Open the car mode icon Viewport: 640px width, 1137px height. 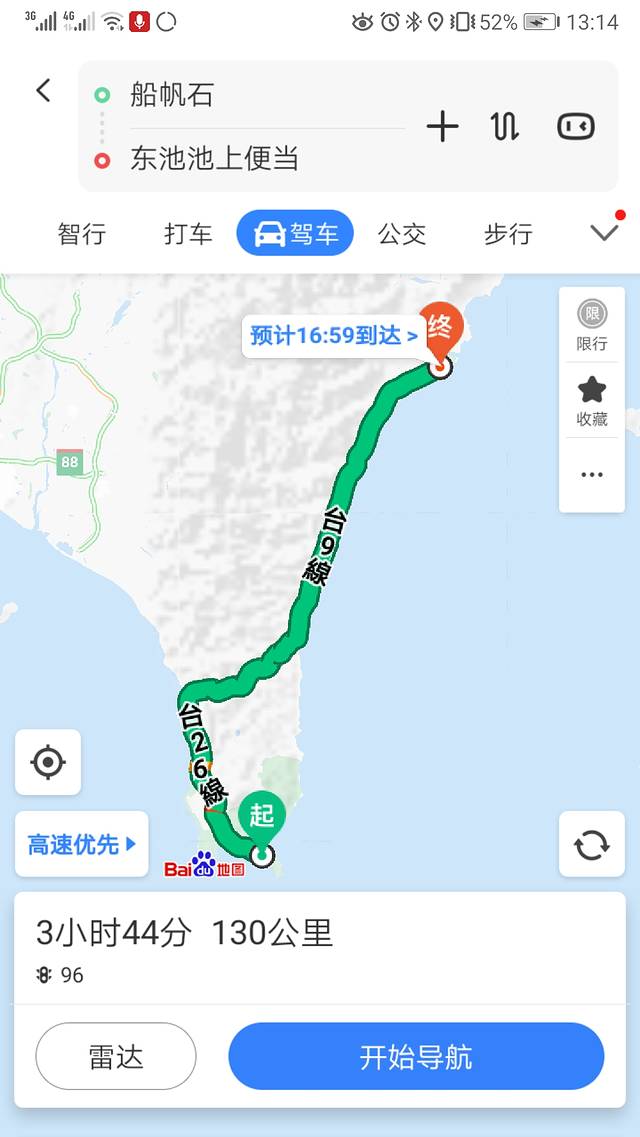[x=575, y=126]
